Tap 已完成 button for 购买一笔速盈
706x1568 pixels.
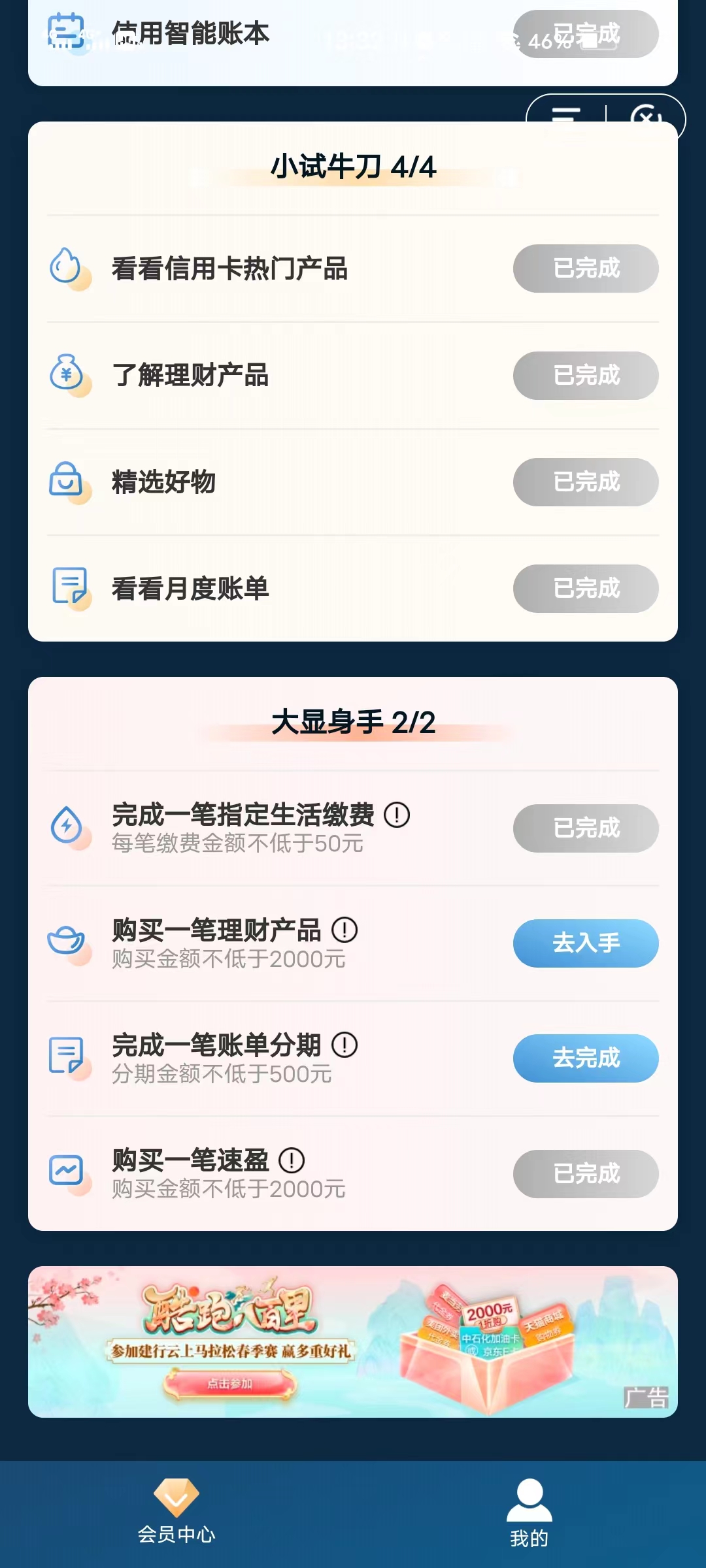click(x=585, y=1173)
